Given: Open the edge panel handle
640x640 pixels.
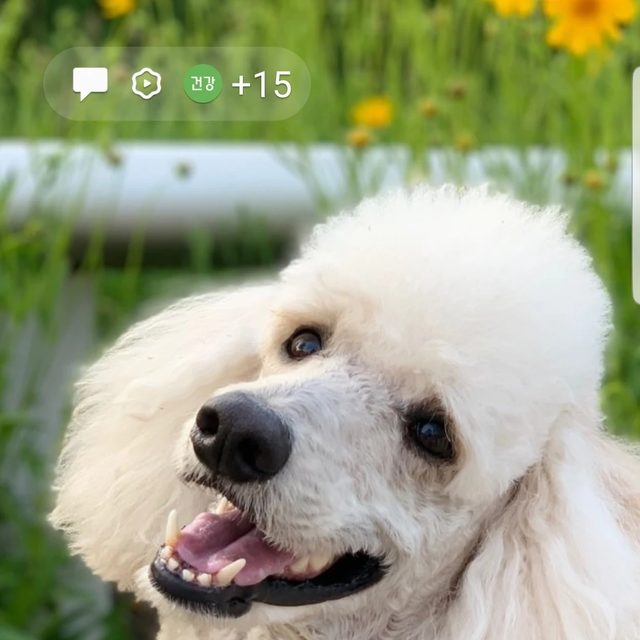Looking at the screenshot, I should 636,185.
